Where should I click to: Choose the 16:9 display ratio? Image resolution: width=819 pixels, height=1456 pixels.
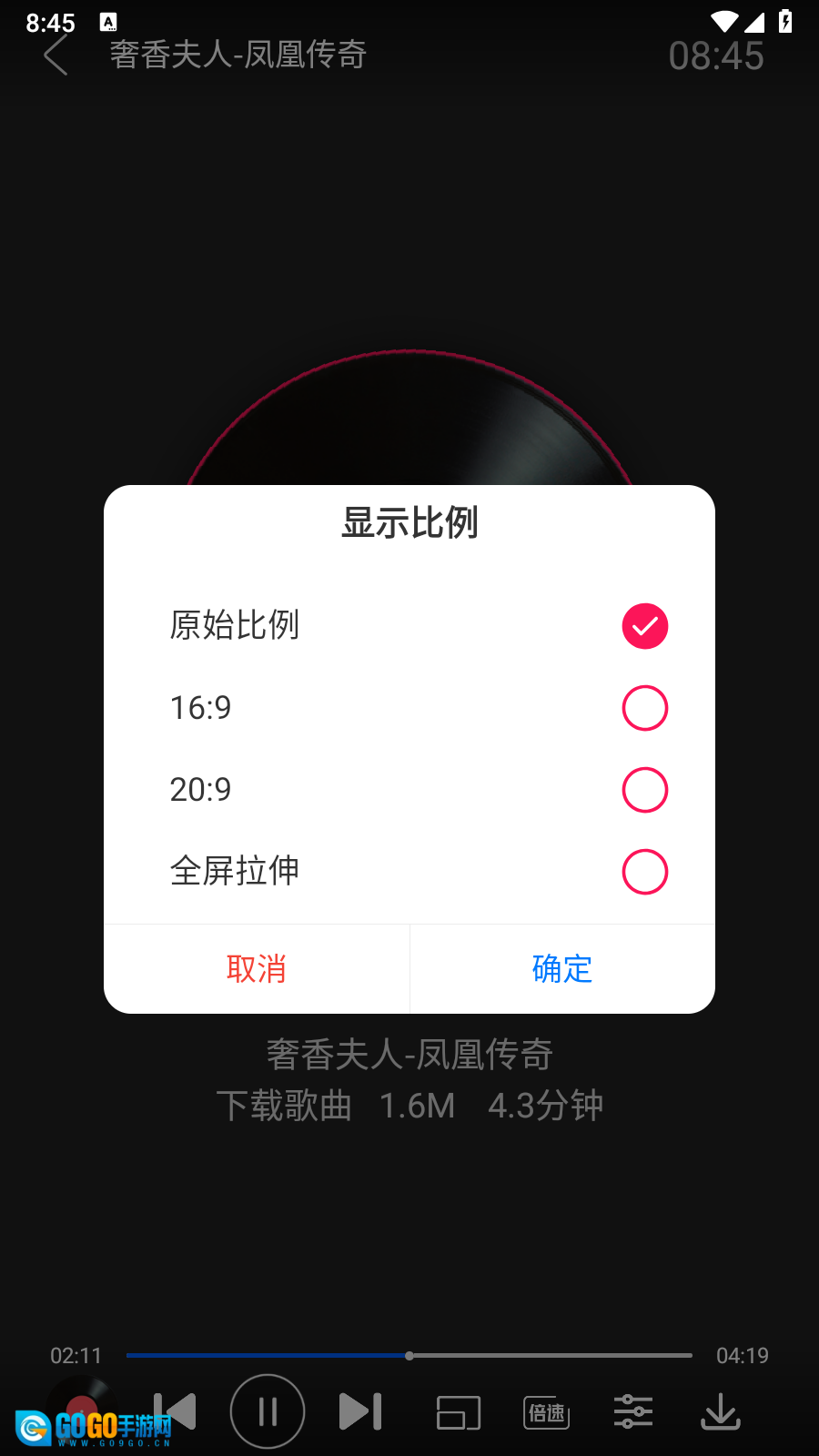(644, 708)
